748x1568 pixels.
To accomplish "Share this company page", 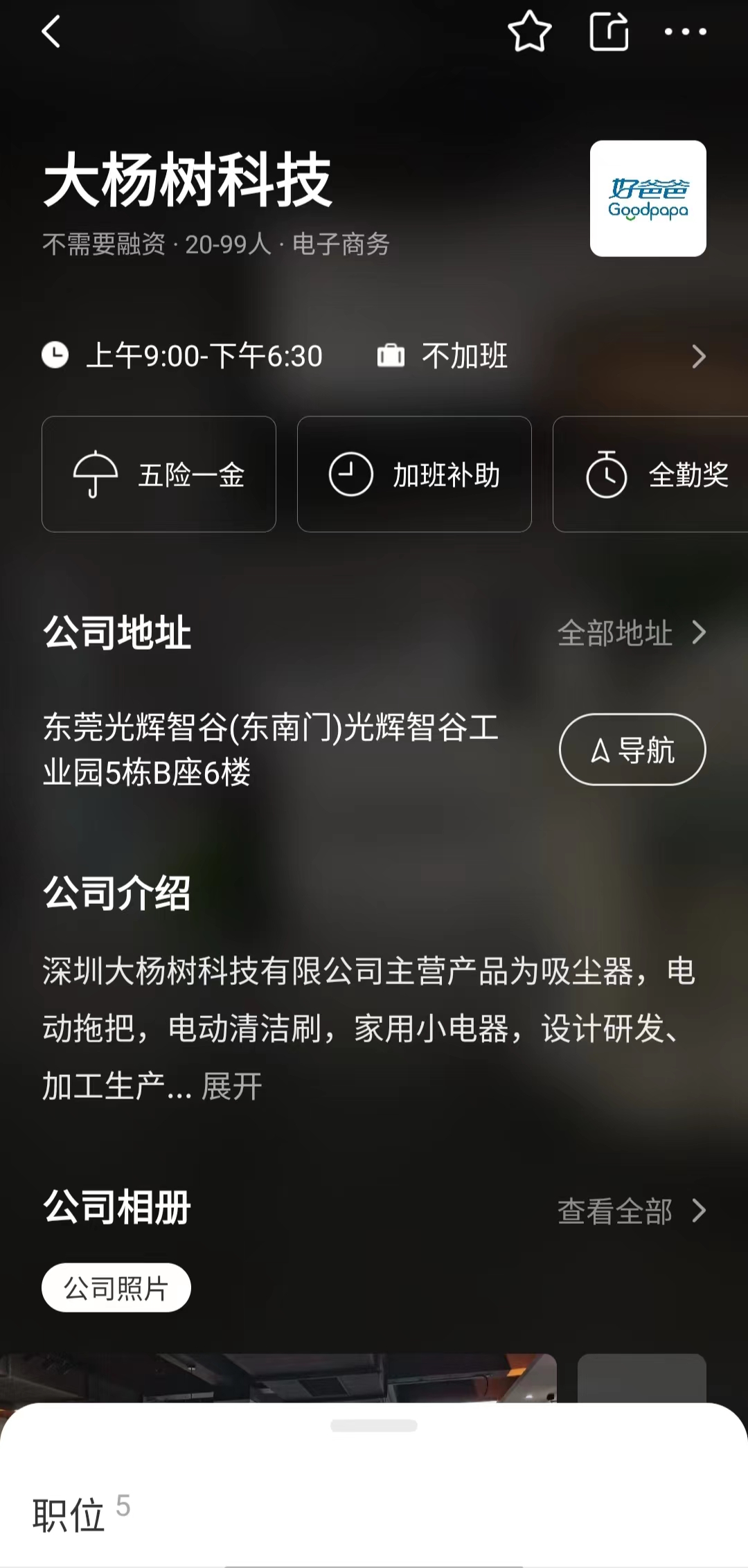I will point(609,32).
